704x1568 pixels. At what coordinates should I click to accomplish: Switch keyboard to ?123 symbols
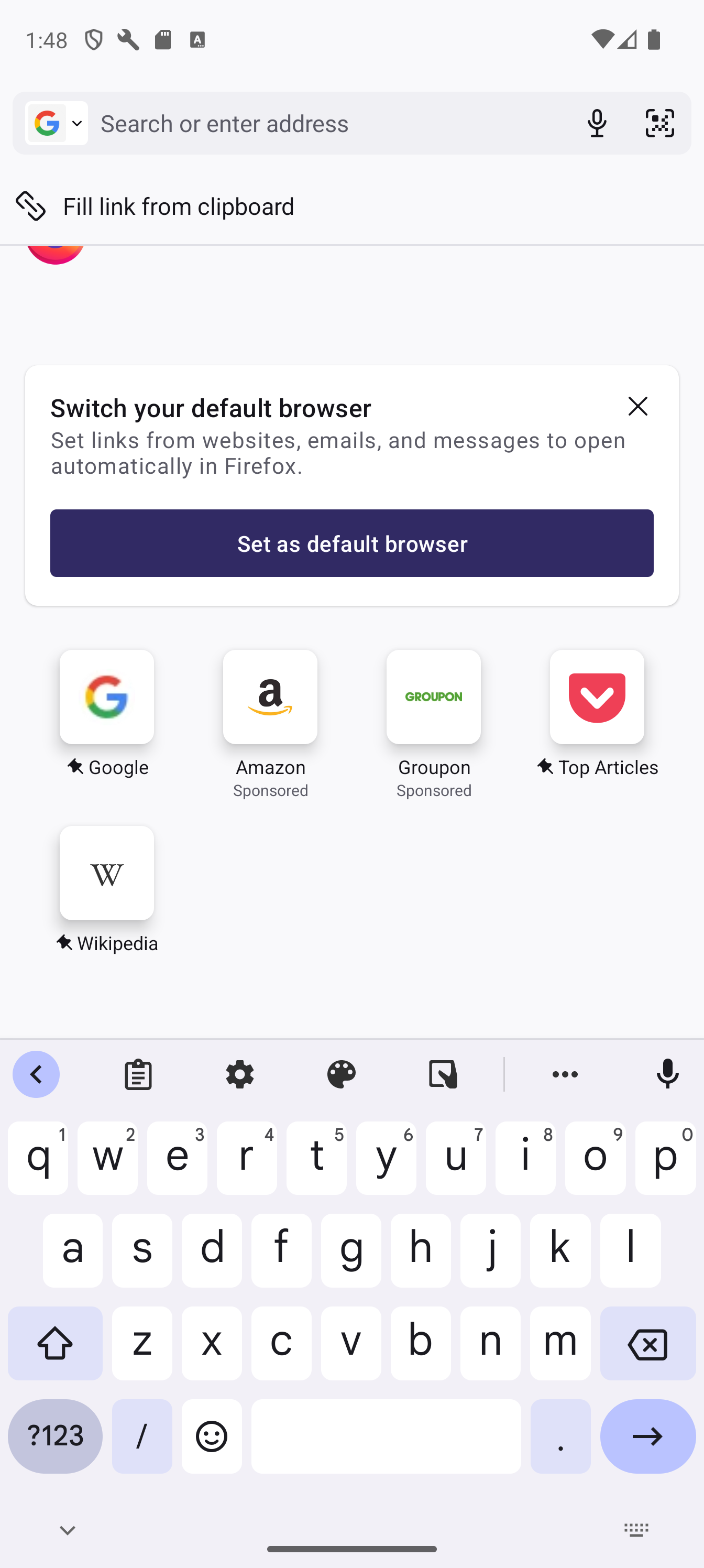pos(56,1436)
